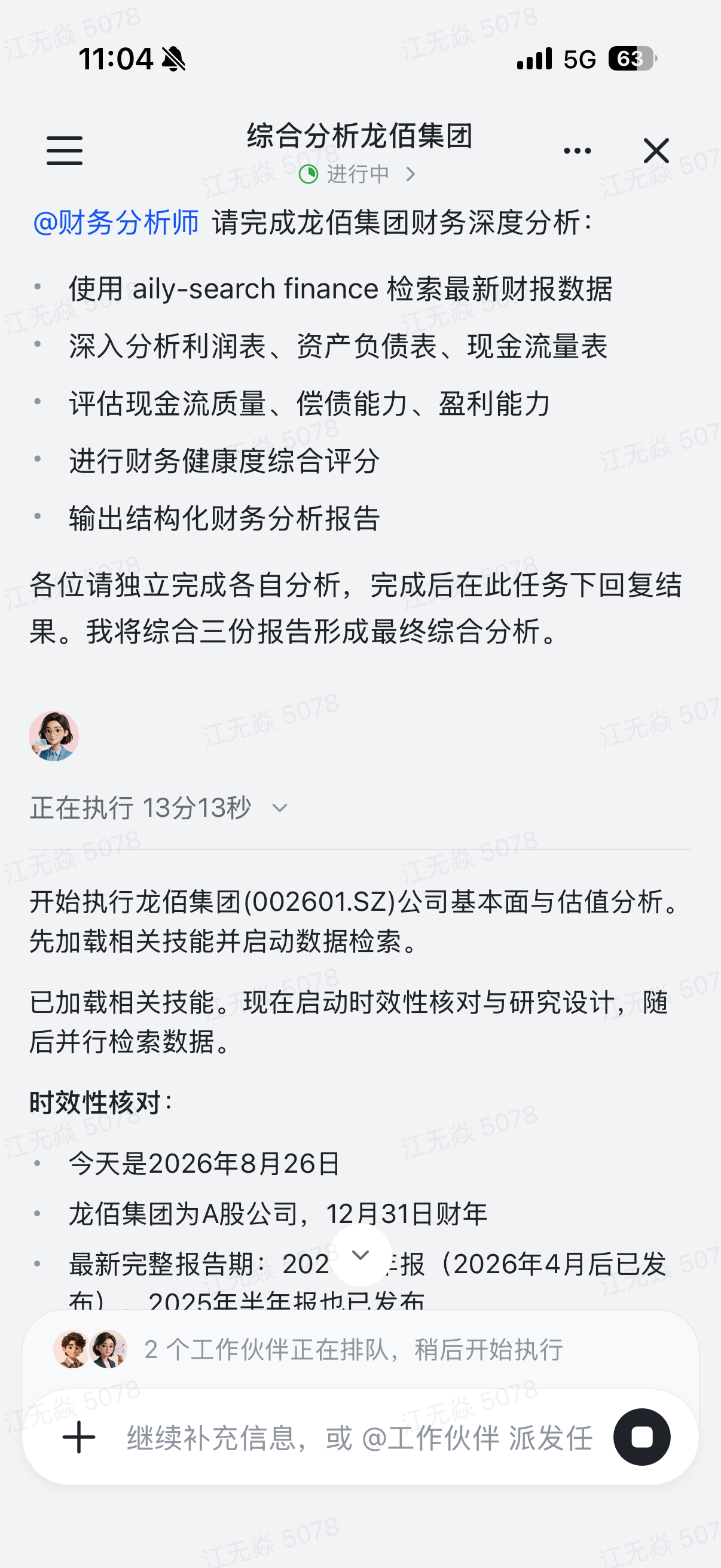The height and width of the screenshot is (1568, 721).
Task: Expand the 正在执行 13分13秒 section
Action: pyautogui.click(x=160, y=808)
